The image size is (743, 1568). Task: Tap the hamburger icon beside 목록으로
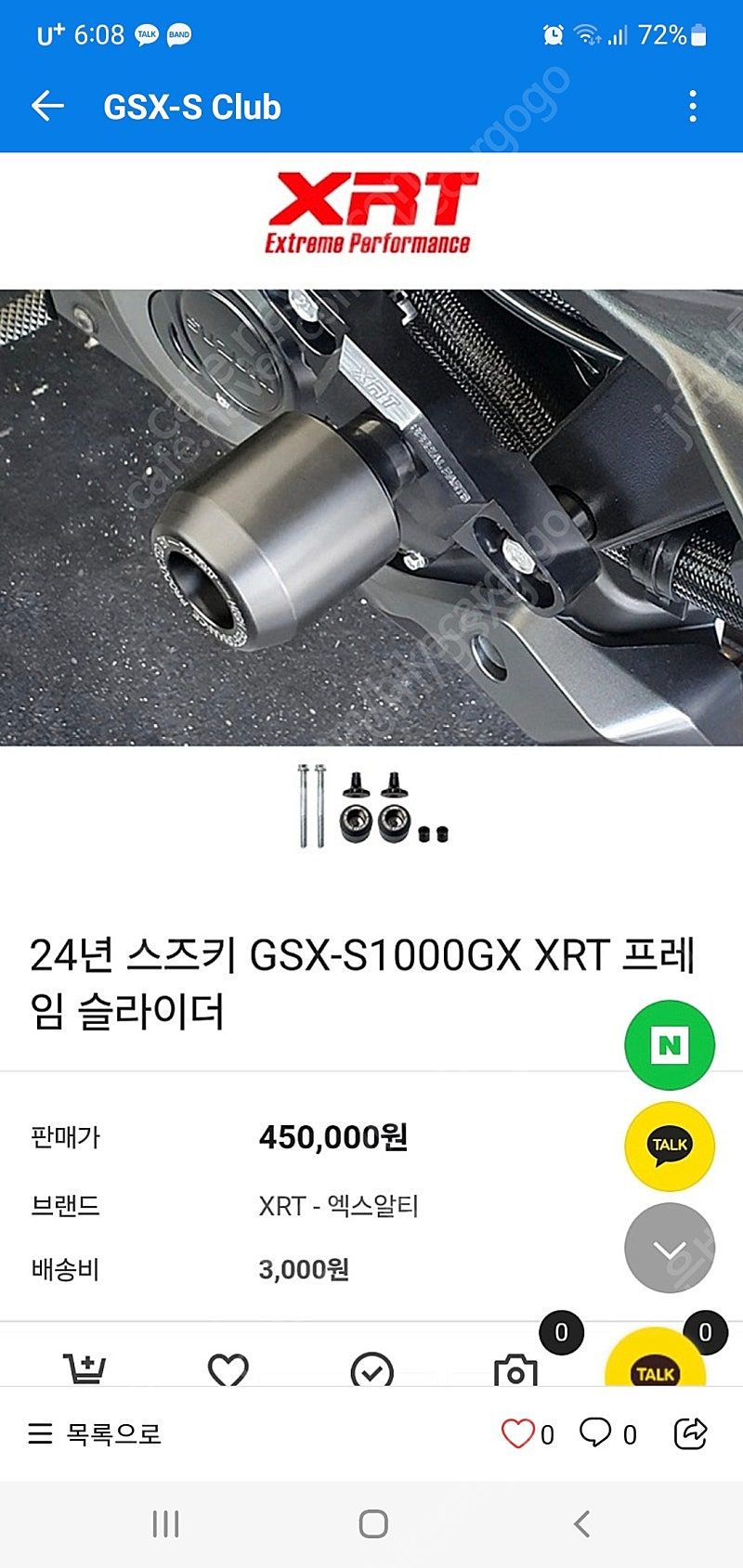(38, 1434)
